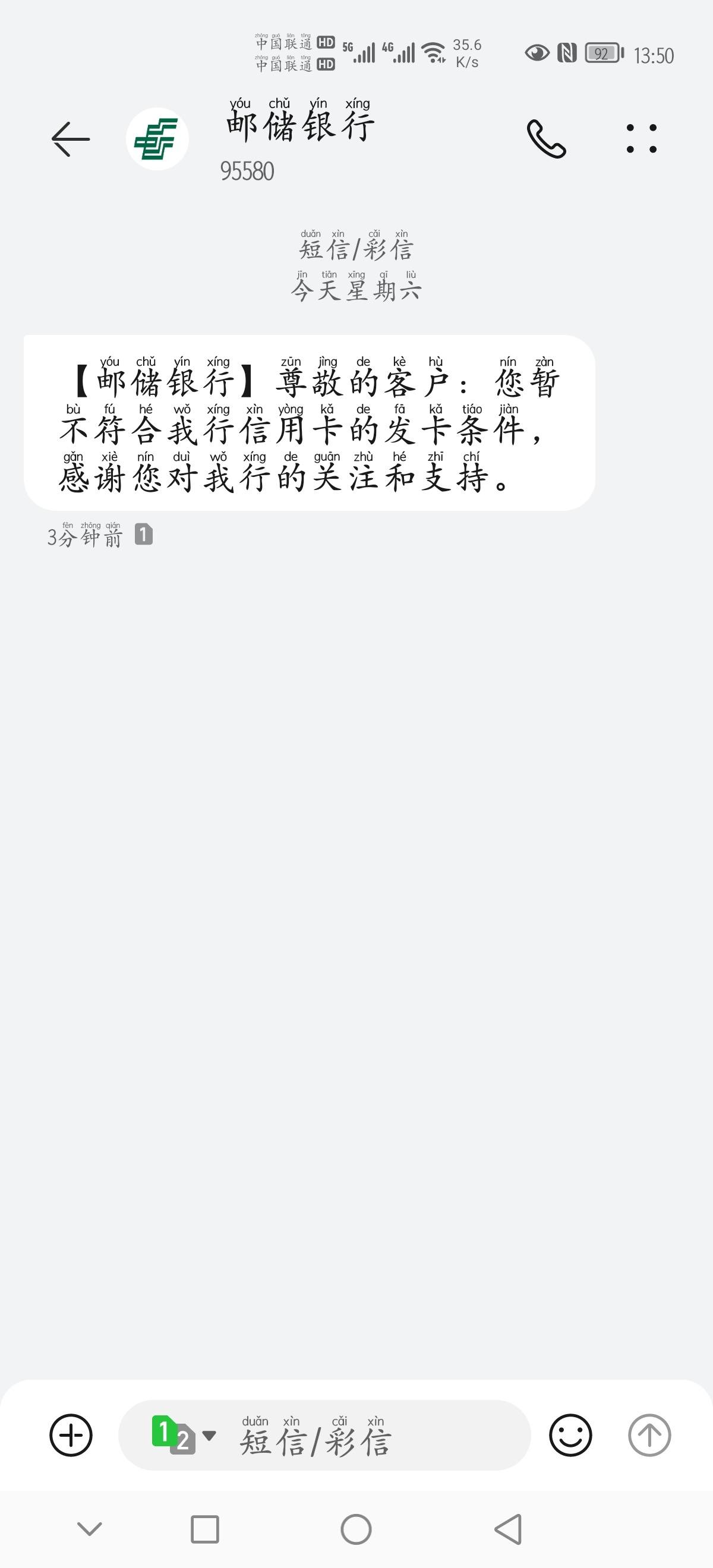Switch SIM card with the 1/2 selector
Screen dimensions: 713x1568
[183, 1436]
